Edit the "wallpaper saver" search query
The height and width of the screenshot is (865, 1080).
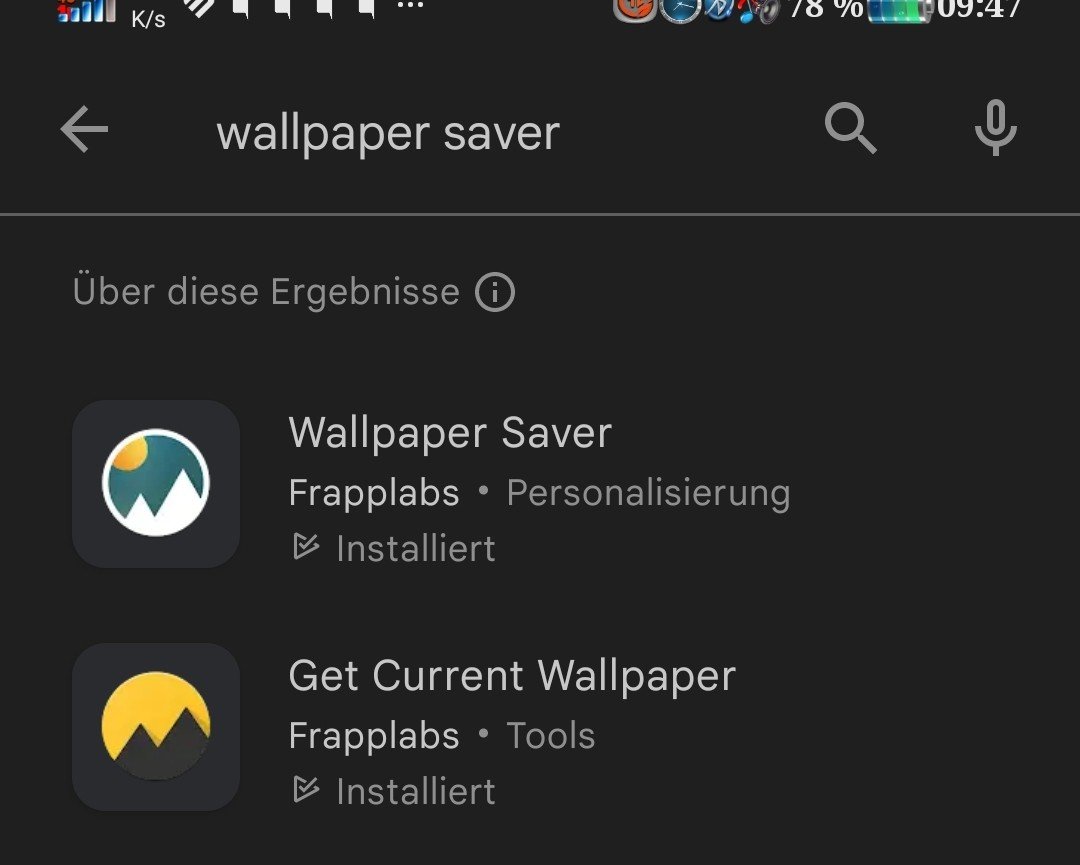[388, 133]
